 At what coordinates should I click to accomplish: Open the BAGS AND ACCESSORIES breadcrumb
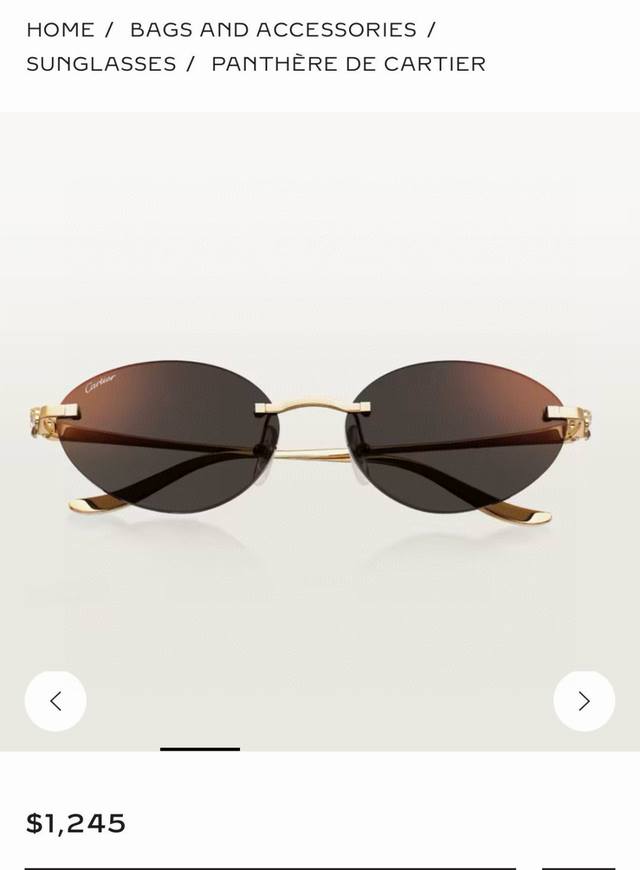click(x=273, y=30)
